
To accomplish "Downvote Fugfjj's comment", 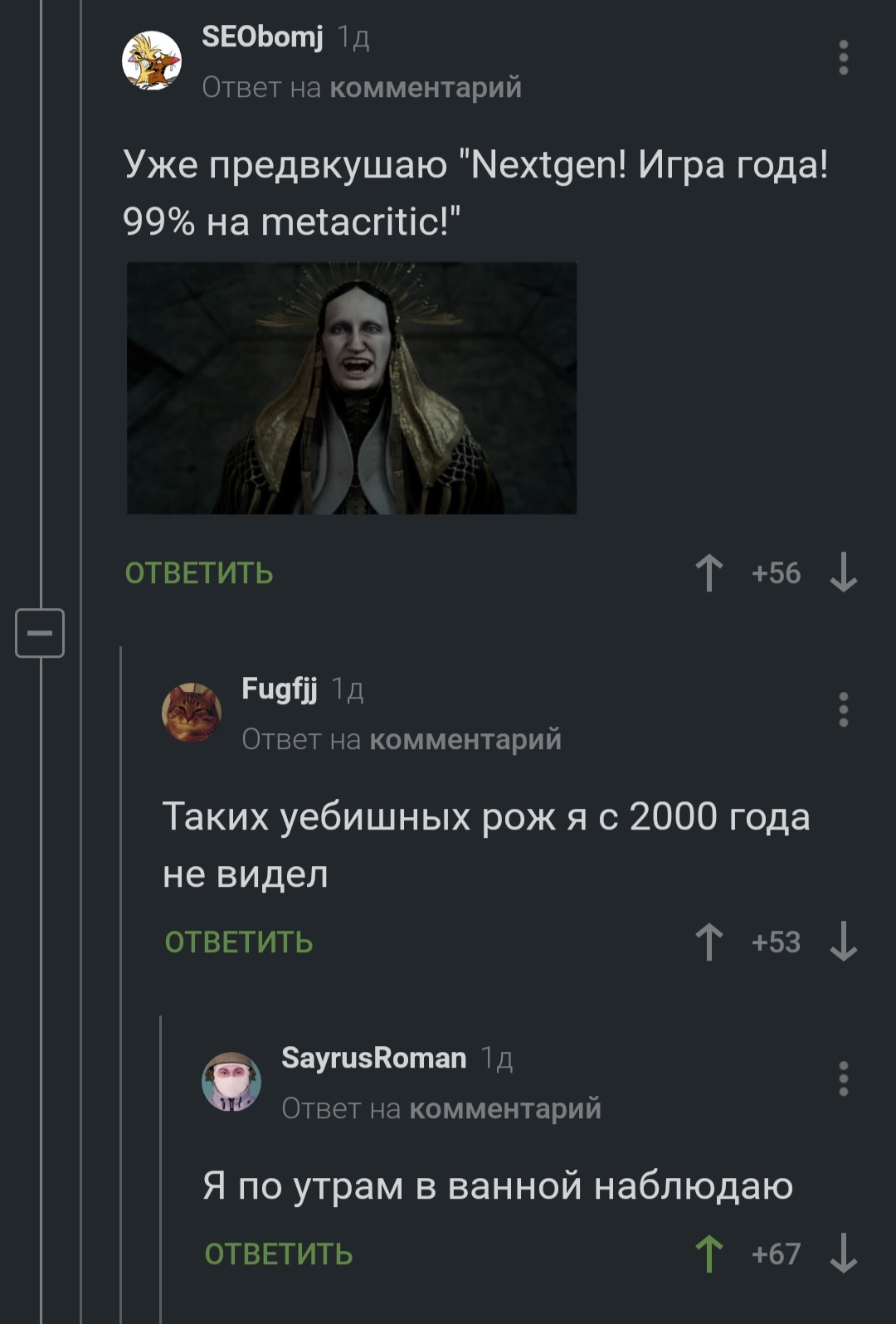I will tap(843, 942).
